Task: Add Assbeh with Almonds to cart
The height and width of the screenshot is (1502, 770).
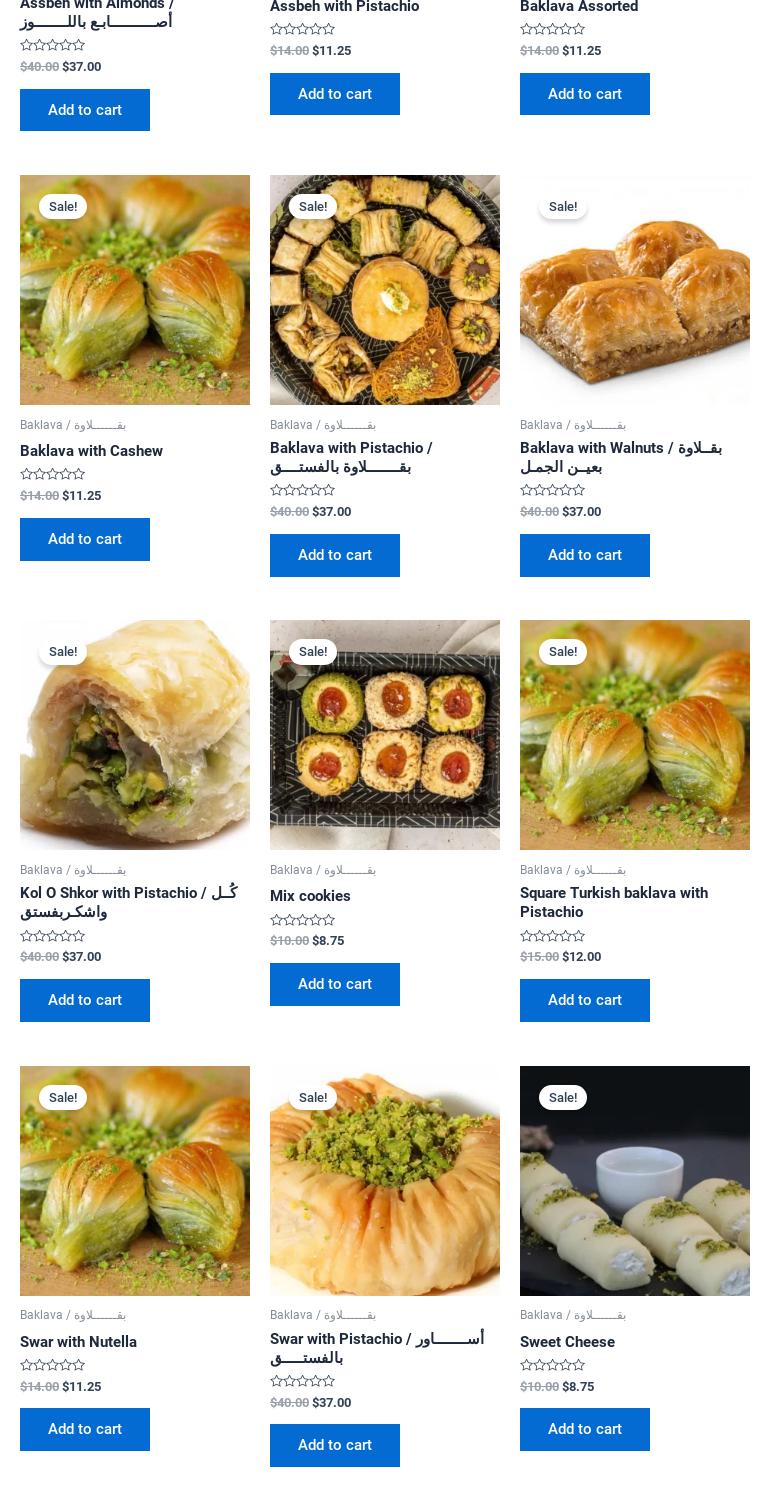Action: tap(85, 110)
